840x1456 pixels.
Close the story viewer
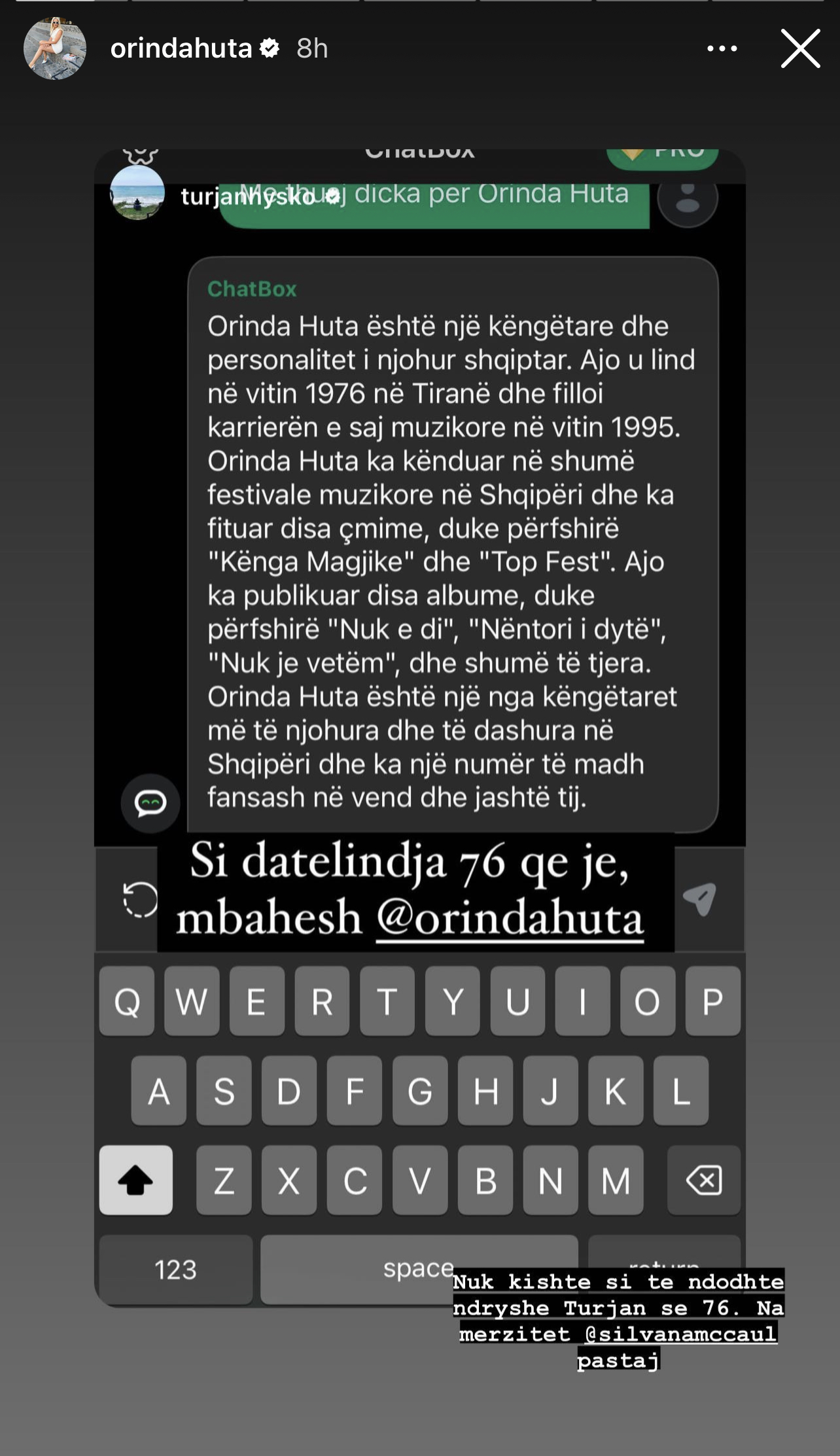800,48
